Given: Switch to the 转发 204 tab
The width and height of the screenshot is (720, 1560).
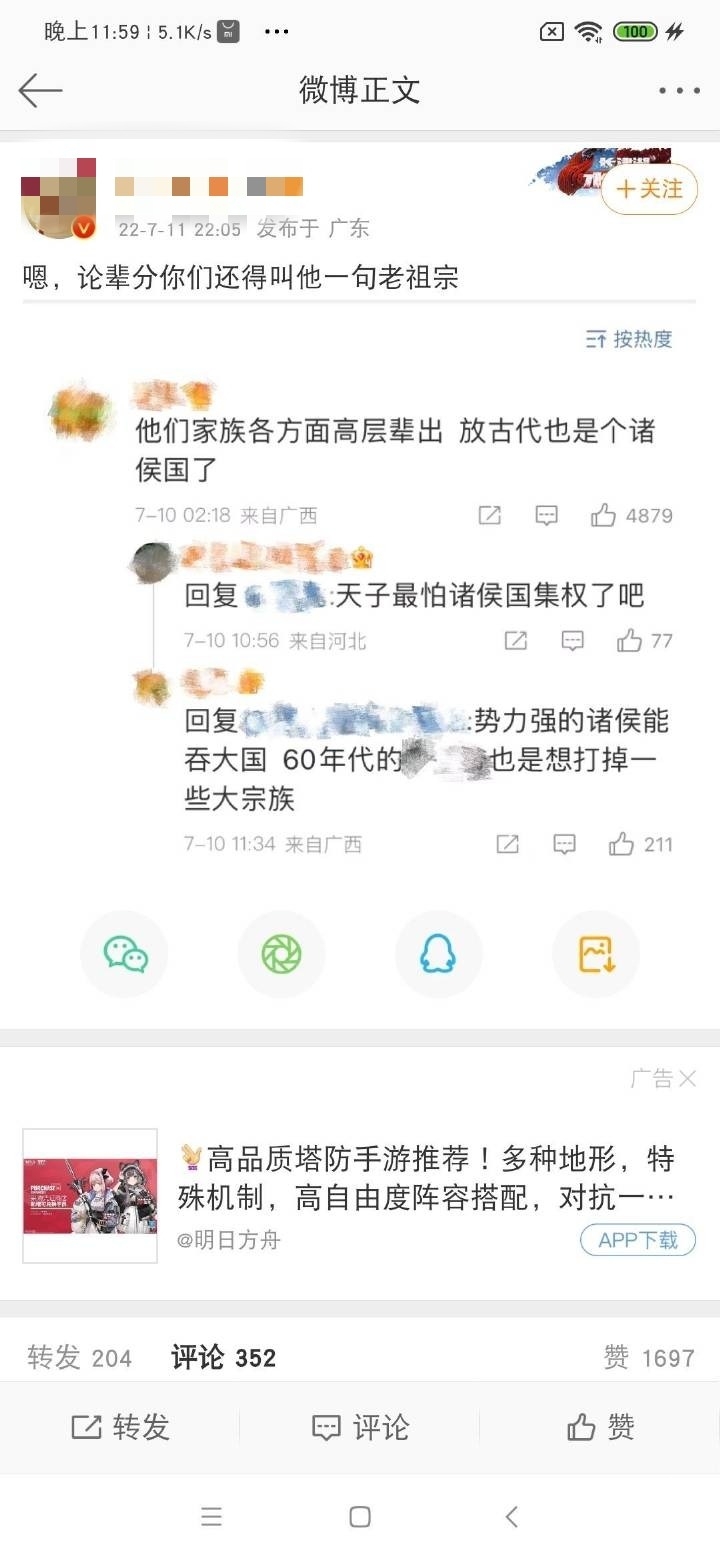Looking at the screenshot, I should point(80,1357).
